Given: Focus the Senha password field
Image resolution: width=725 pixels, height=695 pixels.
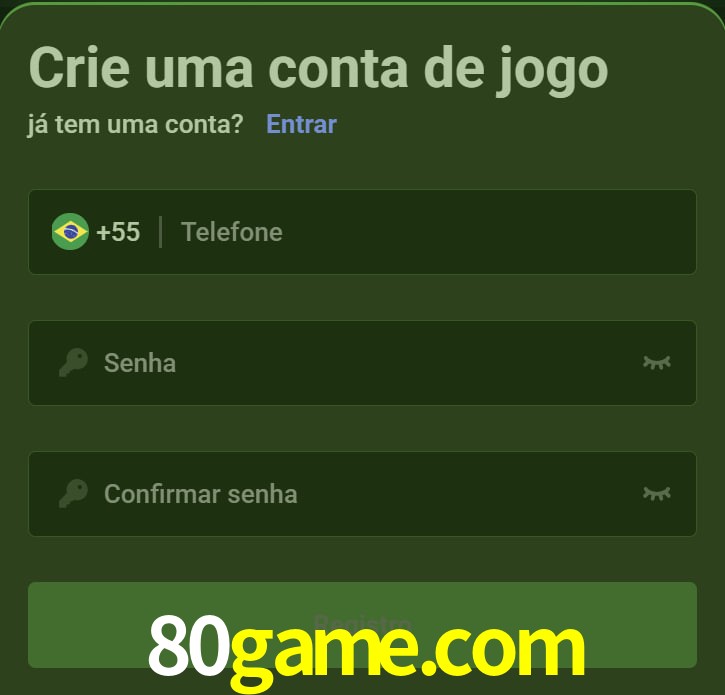Looking at the screenshot, I should coord(360,363).
